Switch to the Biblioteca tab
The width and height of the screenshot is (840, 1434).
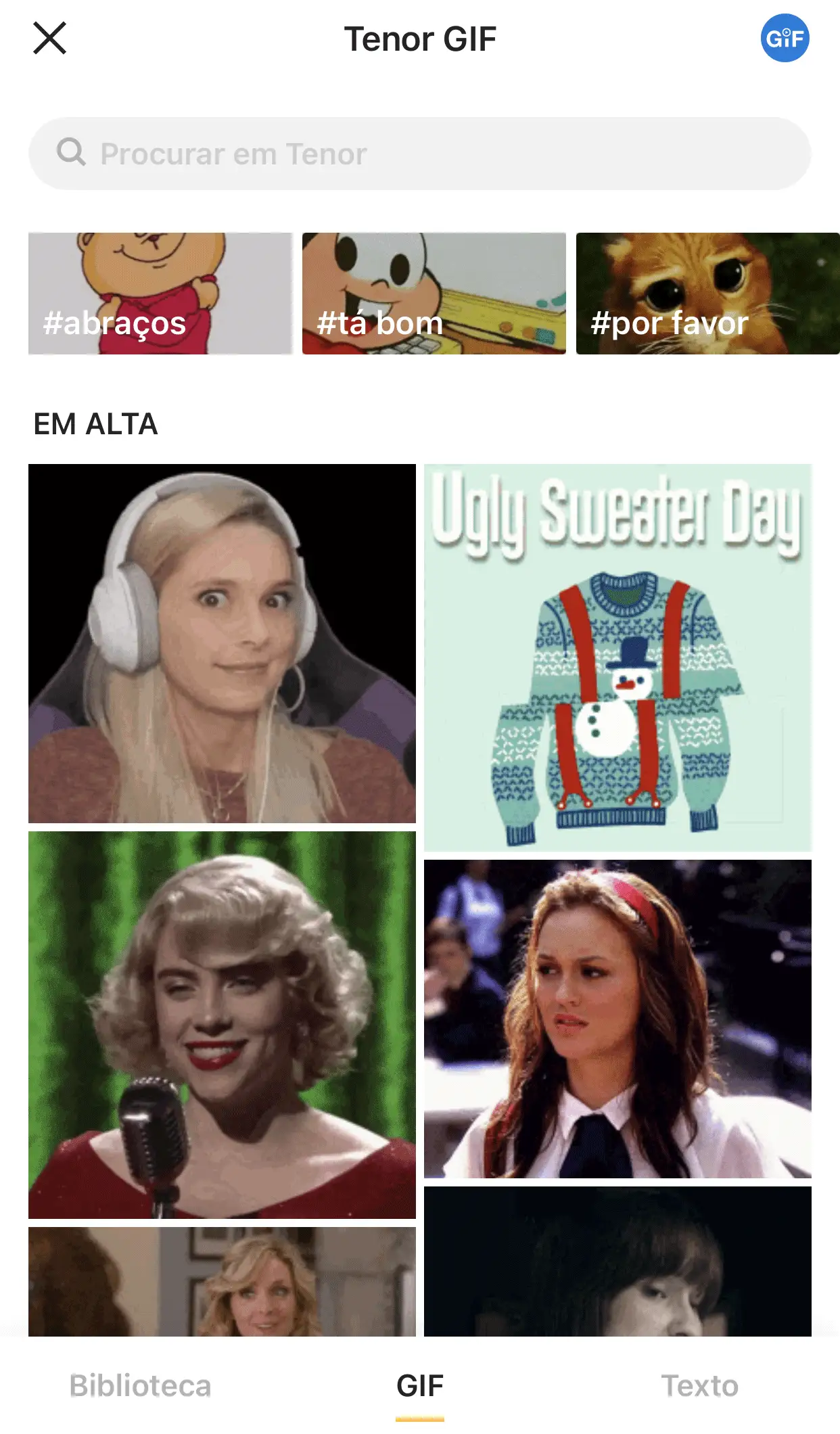pyautogui.click(x=142, y=1385)
